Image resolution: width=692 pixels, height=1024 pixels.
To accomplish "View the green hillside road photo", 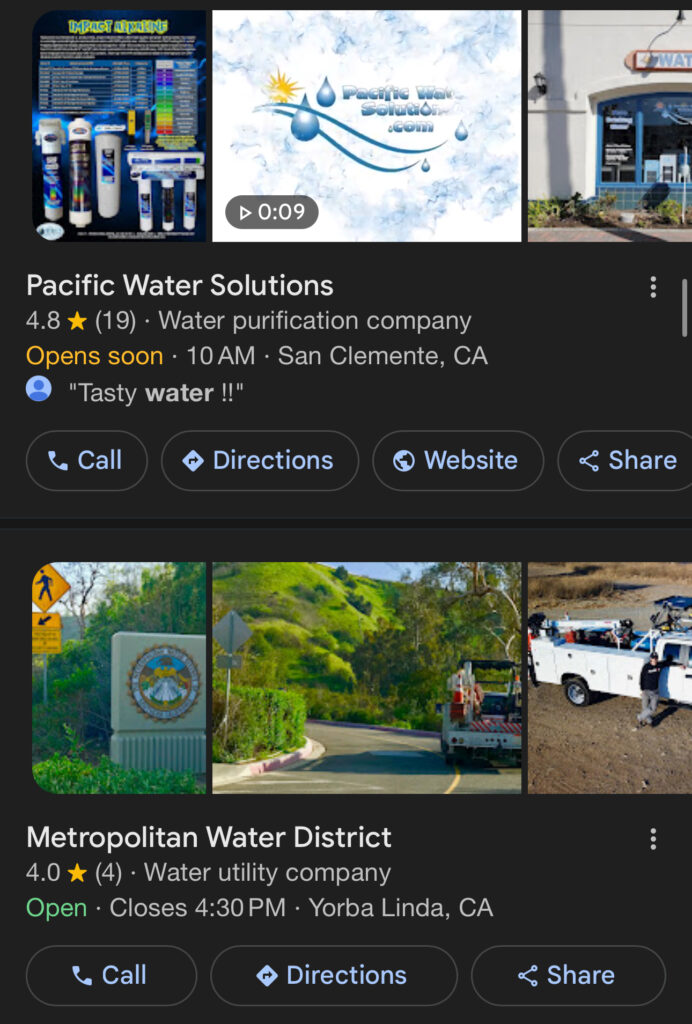I will (x=366, y=678).
